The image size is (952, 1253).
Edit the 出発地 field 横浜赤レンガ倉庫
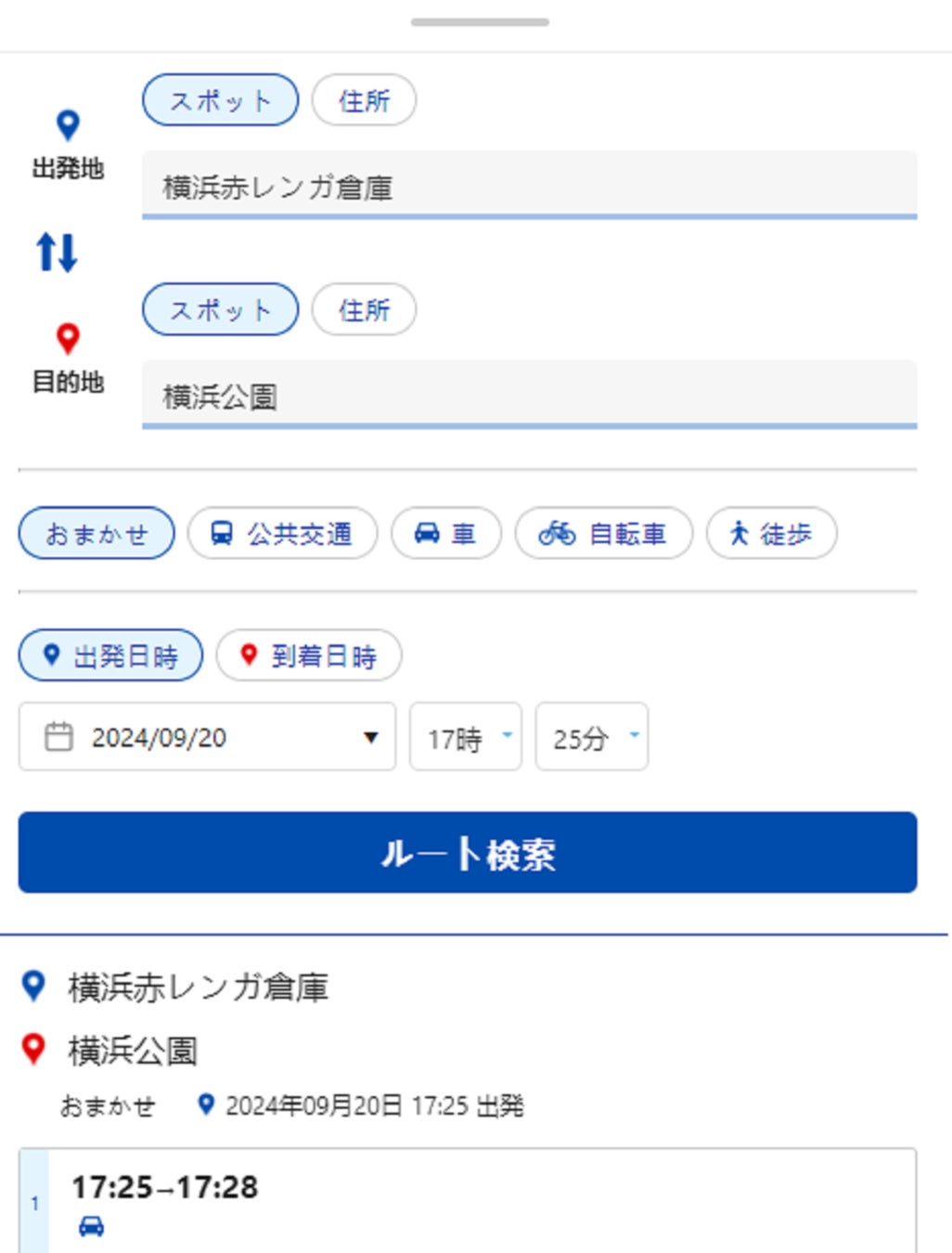[529, 187]
